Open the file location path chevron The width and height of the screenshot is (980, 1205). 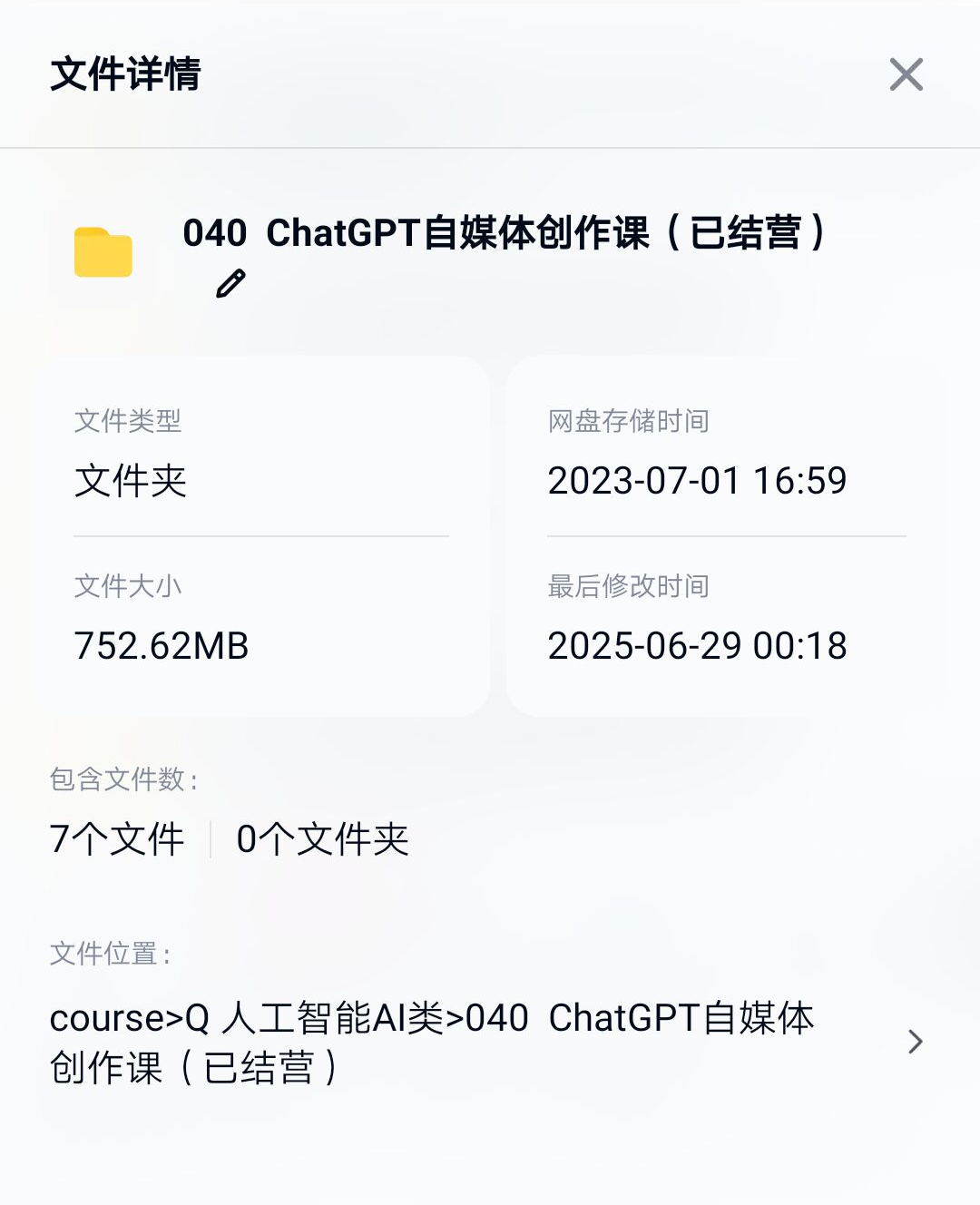(915, 1042)
